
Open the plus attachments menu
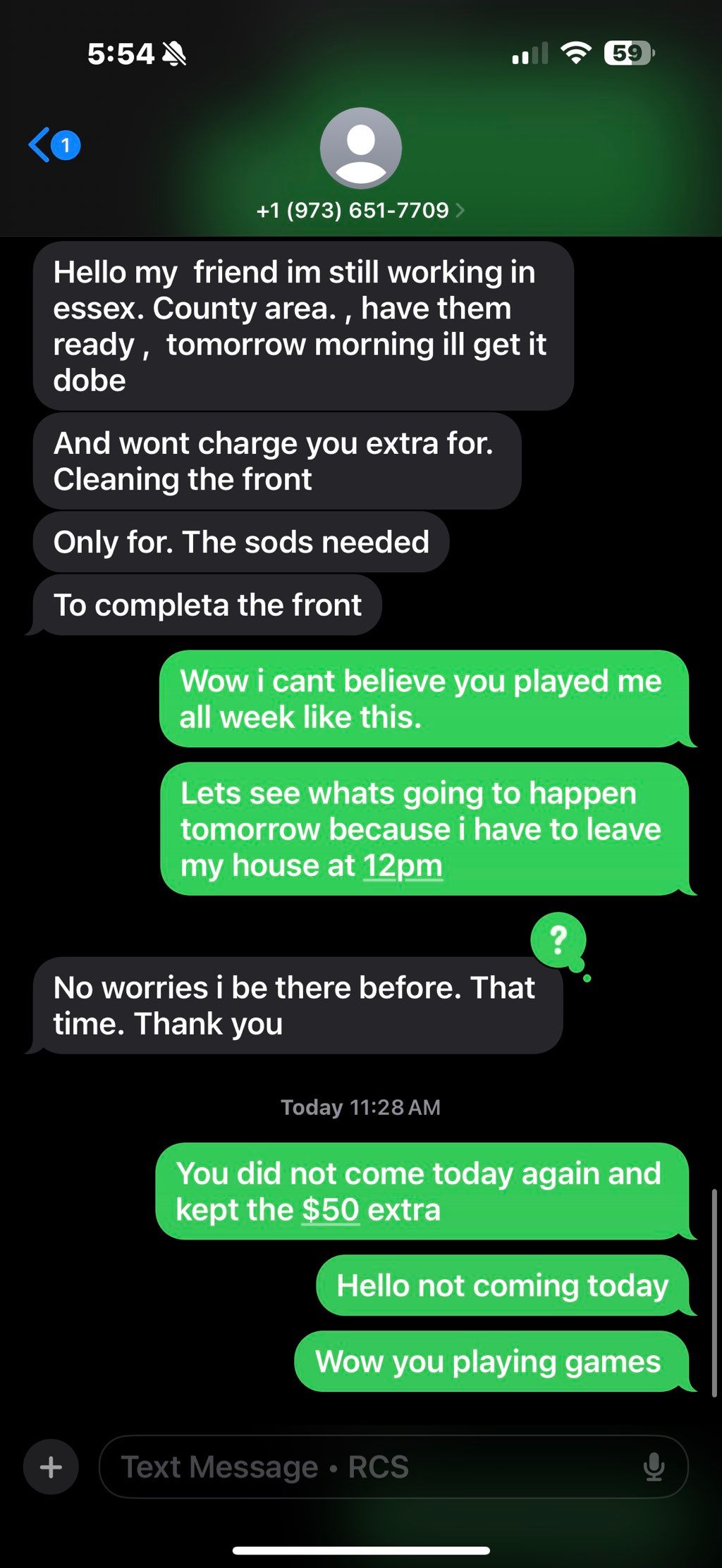tap(51, 1467)
